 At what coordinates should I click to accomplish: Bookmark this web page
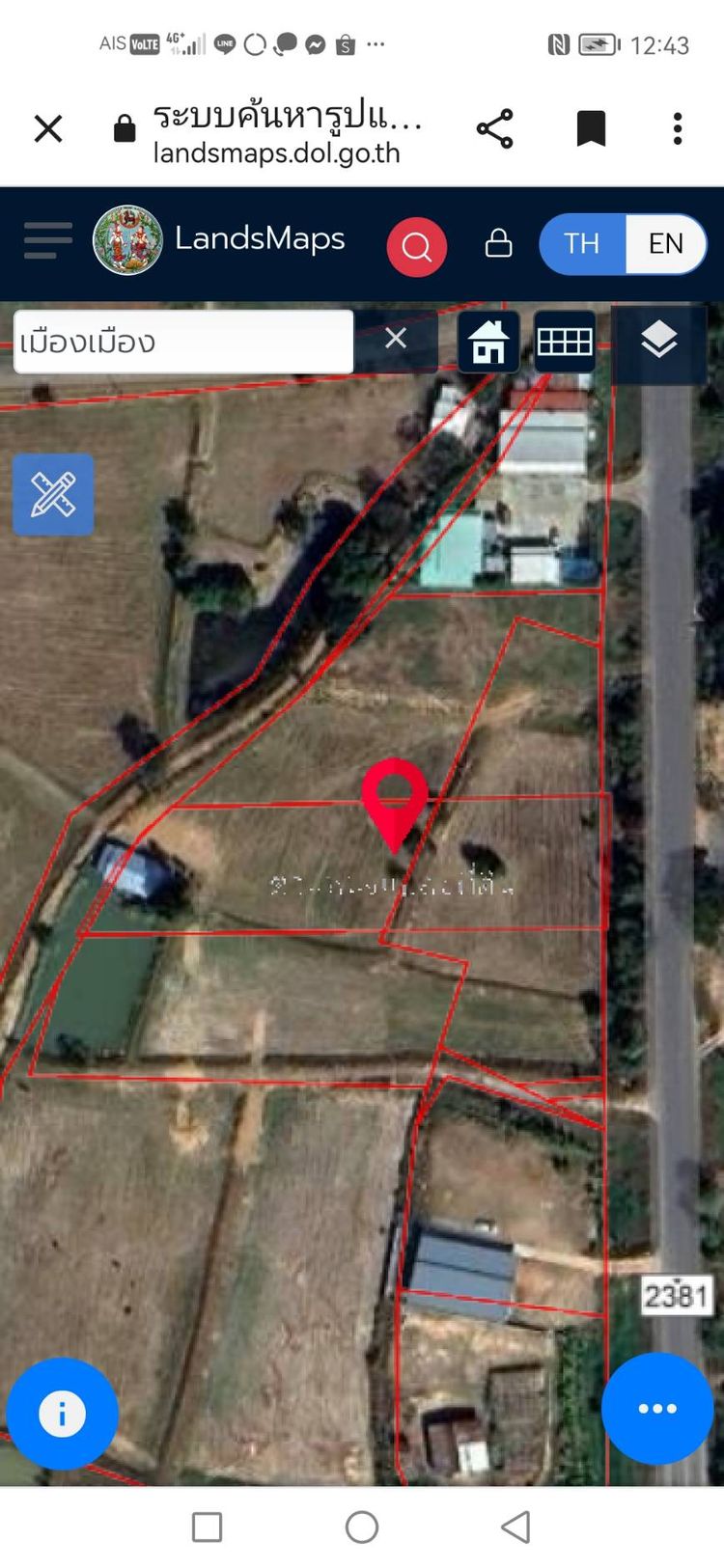[591, 128]
